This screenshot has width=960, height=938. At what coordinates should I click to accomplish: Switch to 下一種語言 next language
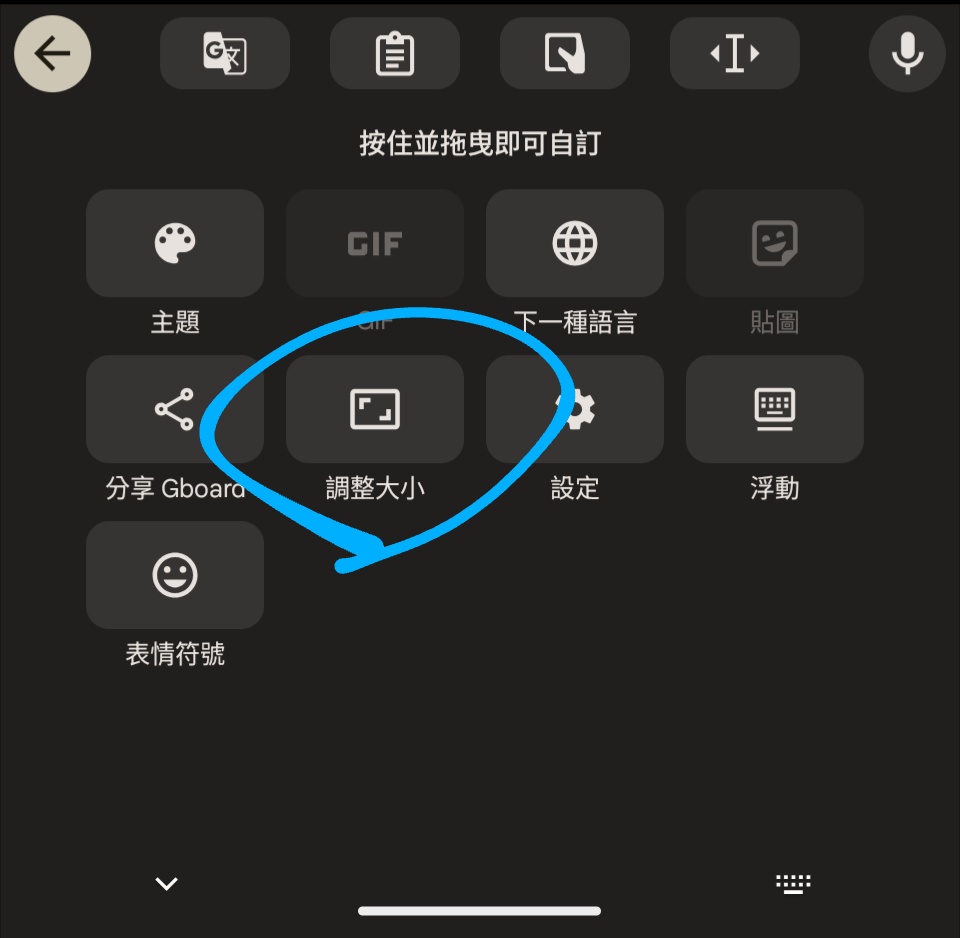pos(575,243)
